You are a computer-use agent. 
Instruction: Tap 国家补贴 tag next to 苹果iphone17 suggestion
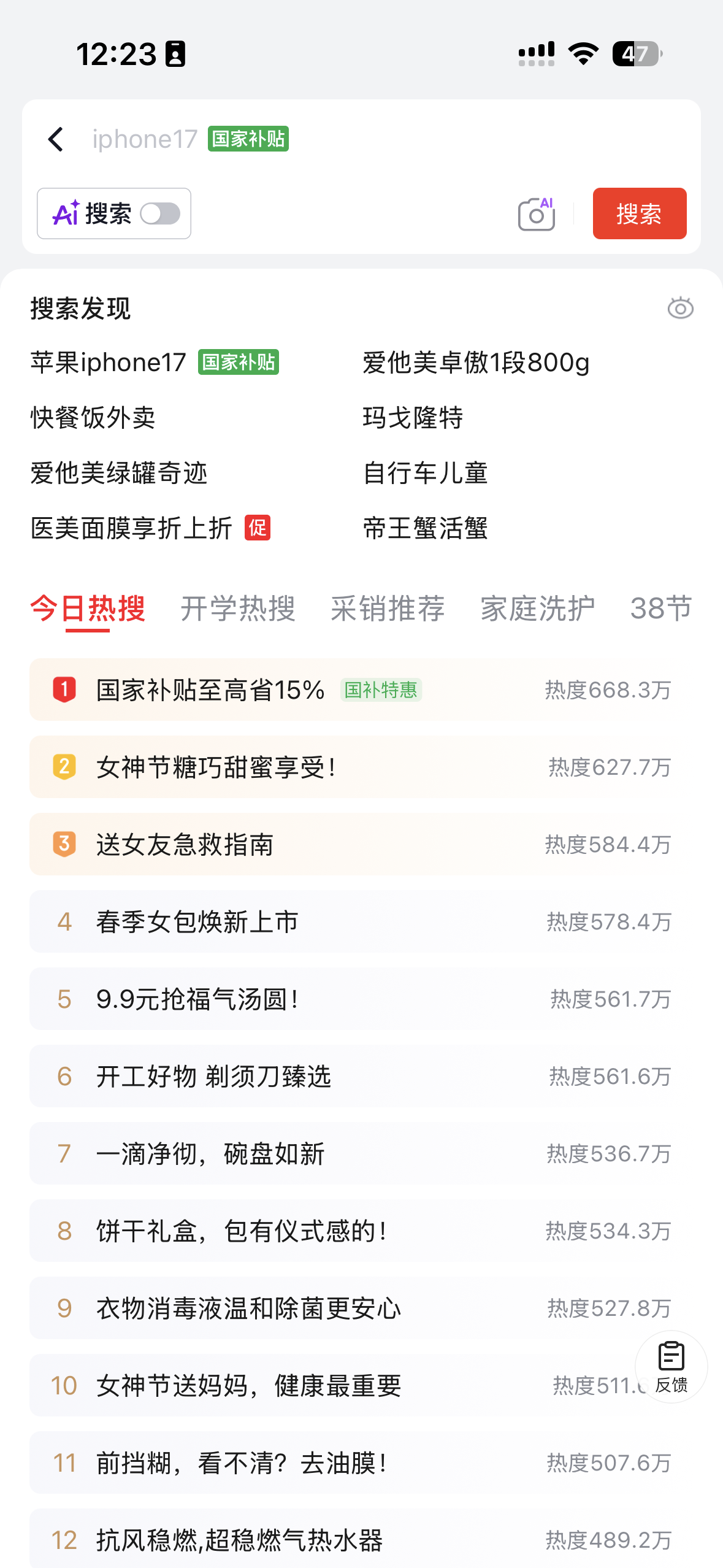(239, 363)
